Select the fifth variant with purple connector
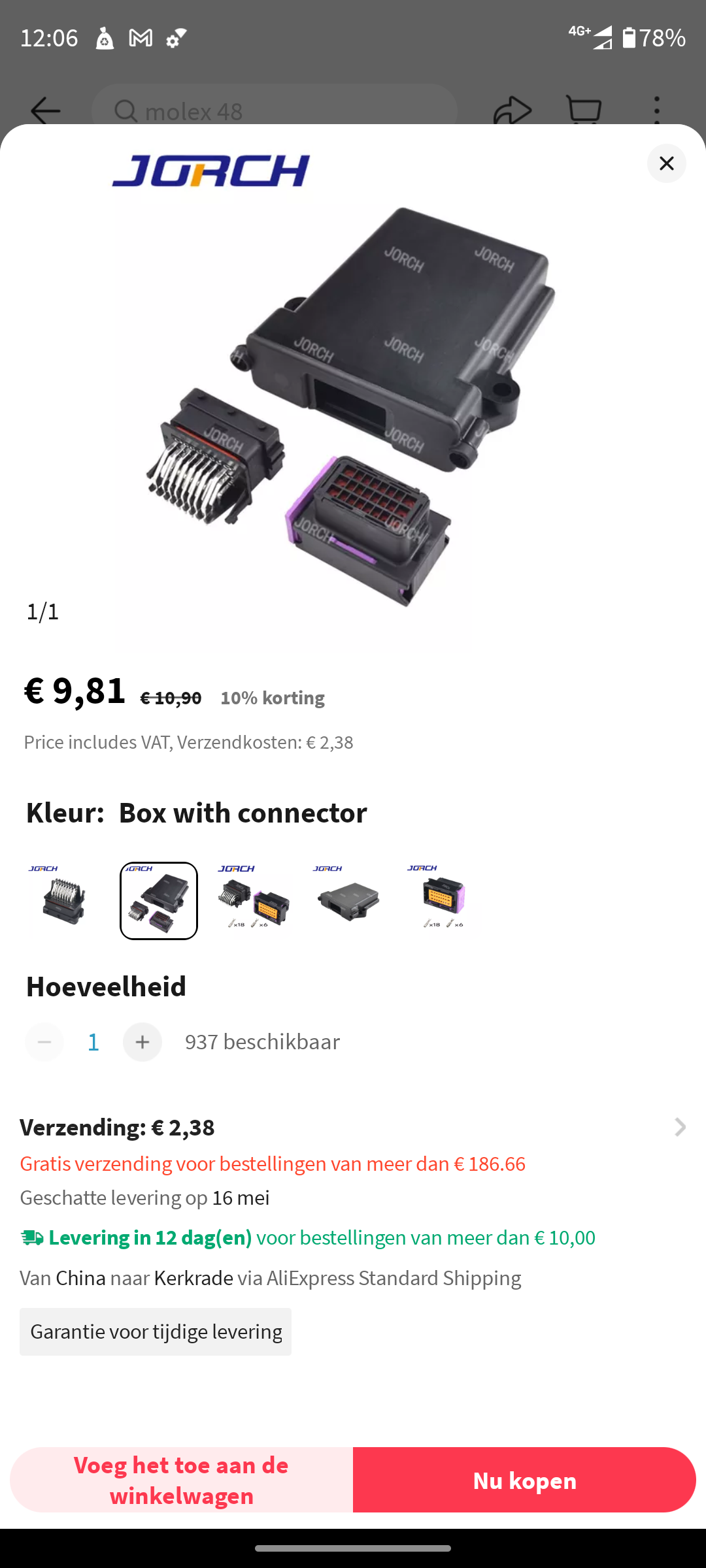This screenshot has height=1568, width=706. (x=443, y=900)
